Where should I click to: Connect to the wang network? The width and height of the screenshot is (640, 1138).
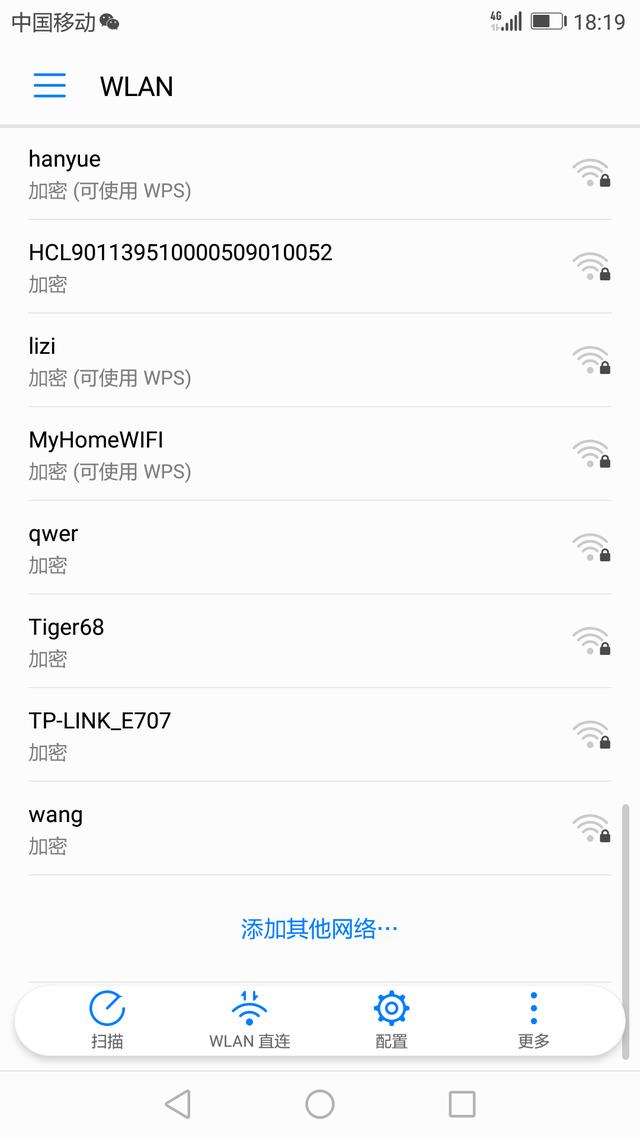pos(300,829)
